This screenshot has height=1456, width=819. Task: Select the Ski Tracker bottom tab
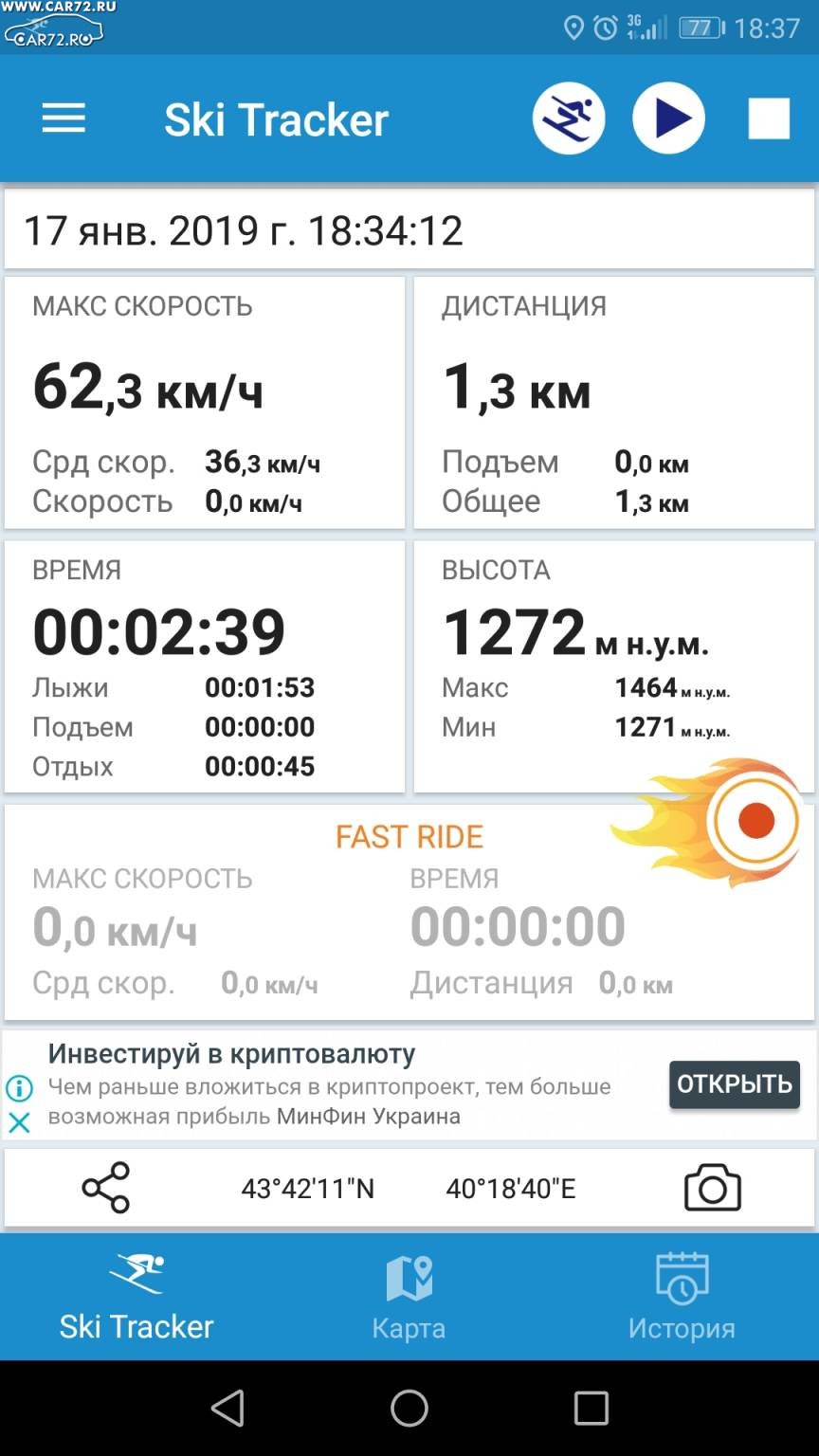(136, 1297)
